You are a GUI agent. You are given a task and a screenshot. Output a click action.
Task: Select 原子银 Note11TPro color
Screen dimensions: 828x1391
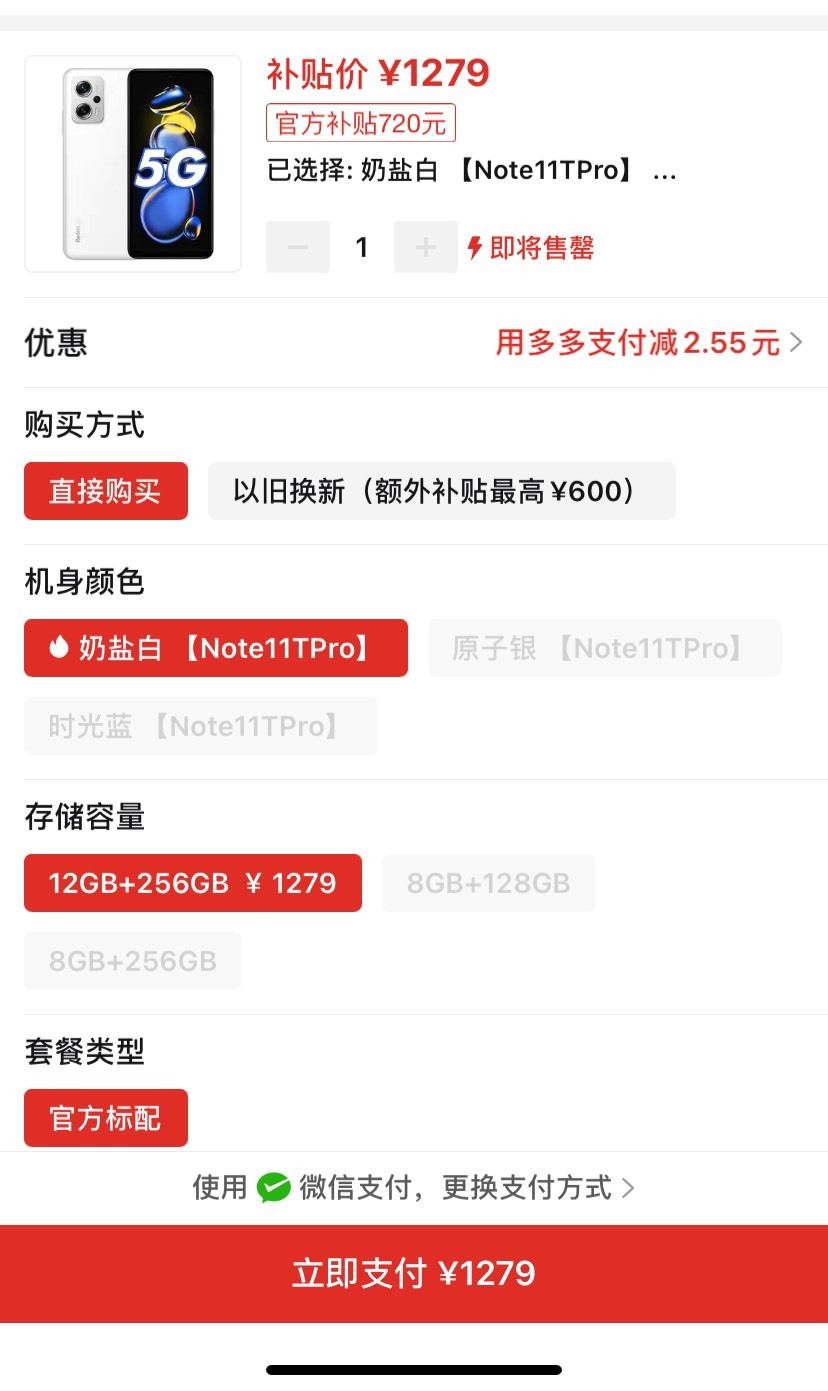[605, 648]
